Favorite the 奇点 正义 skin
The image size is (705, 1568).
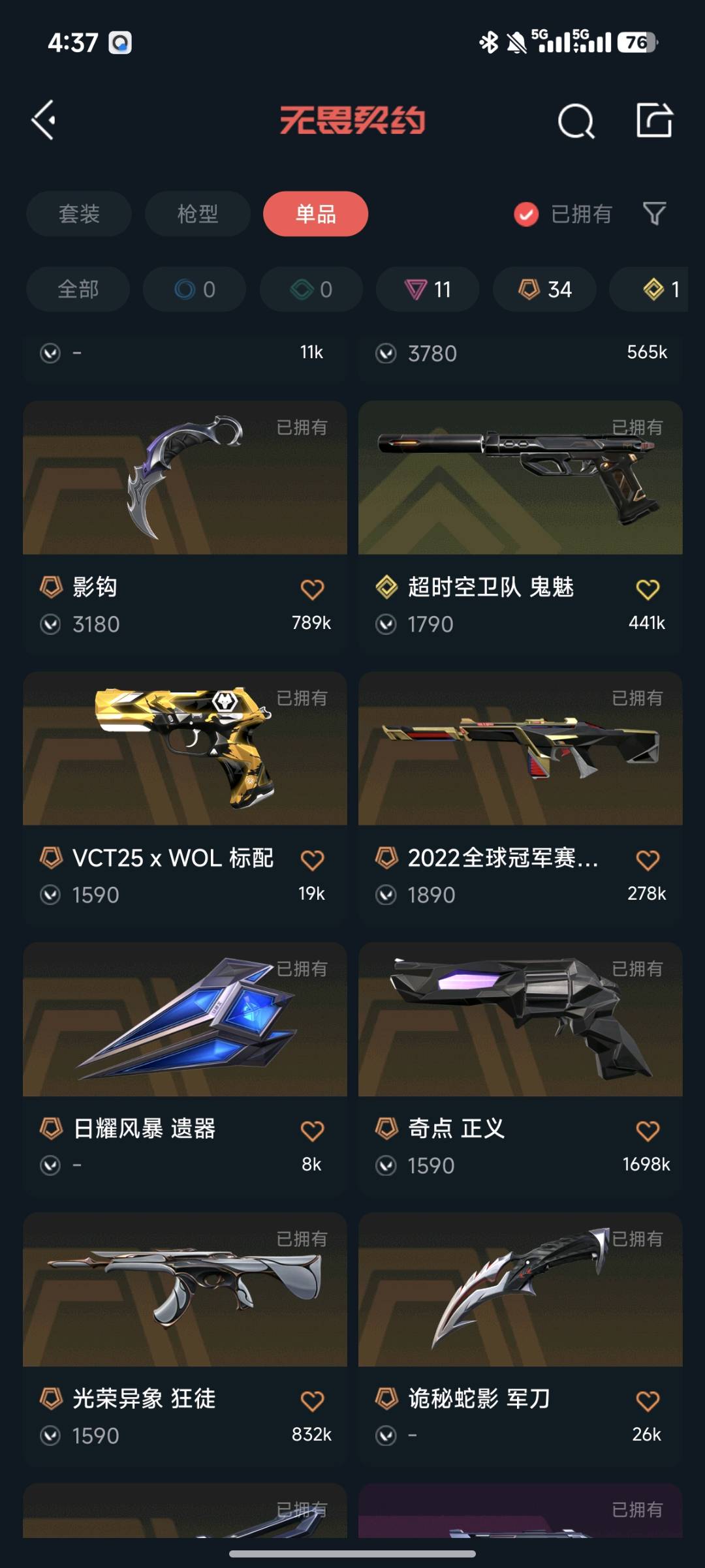pos(648,1130)
